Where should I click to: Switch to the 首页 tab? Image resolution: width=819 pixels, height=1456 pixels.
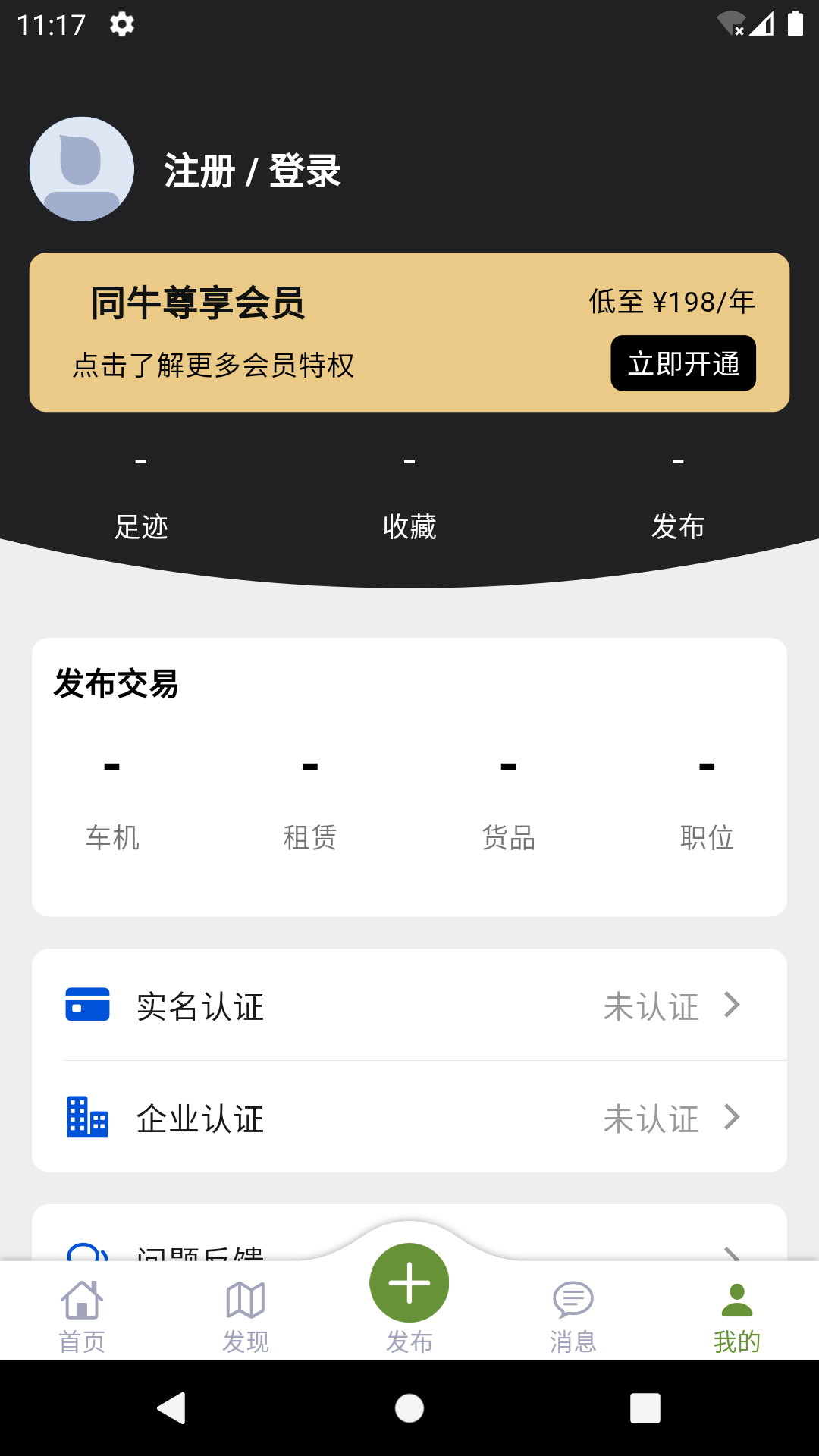coord(82,1317)
